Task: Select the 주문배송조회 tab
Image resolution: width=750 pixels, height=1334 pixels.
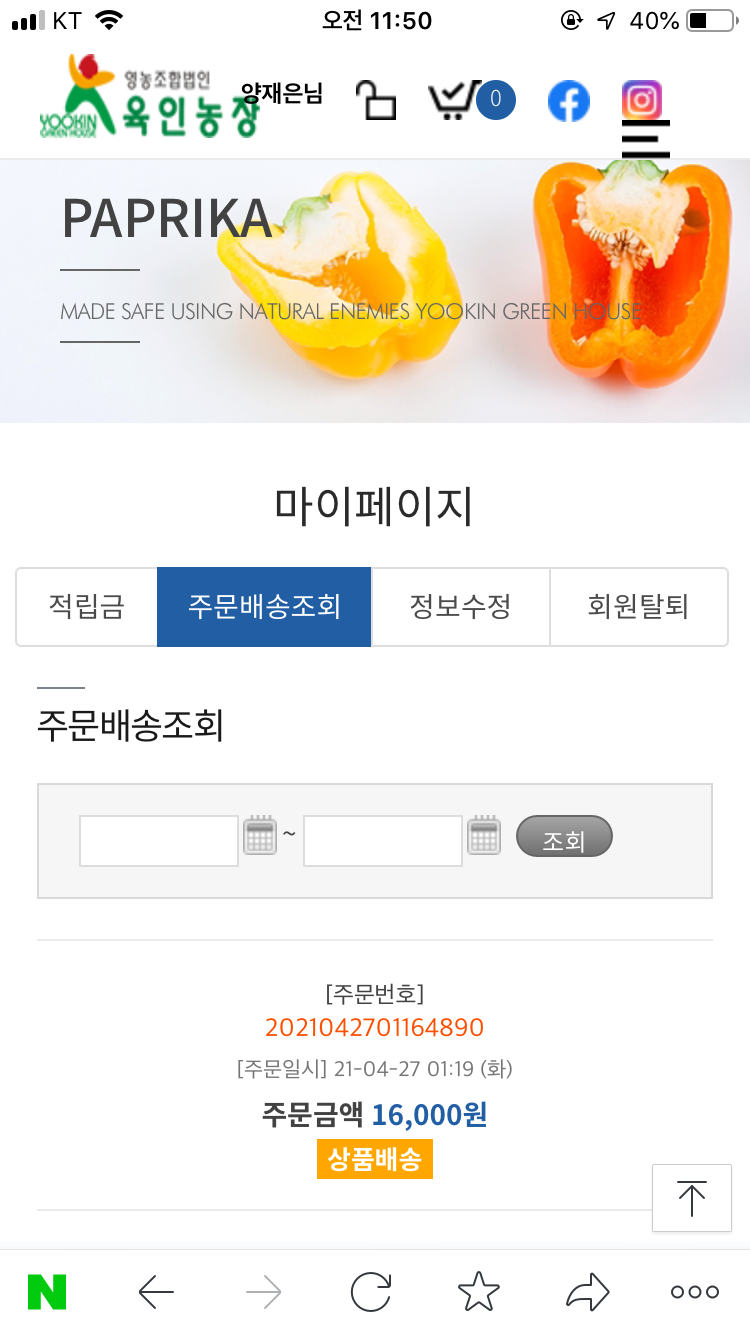Action: pos(264,606)
